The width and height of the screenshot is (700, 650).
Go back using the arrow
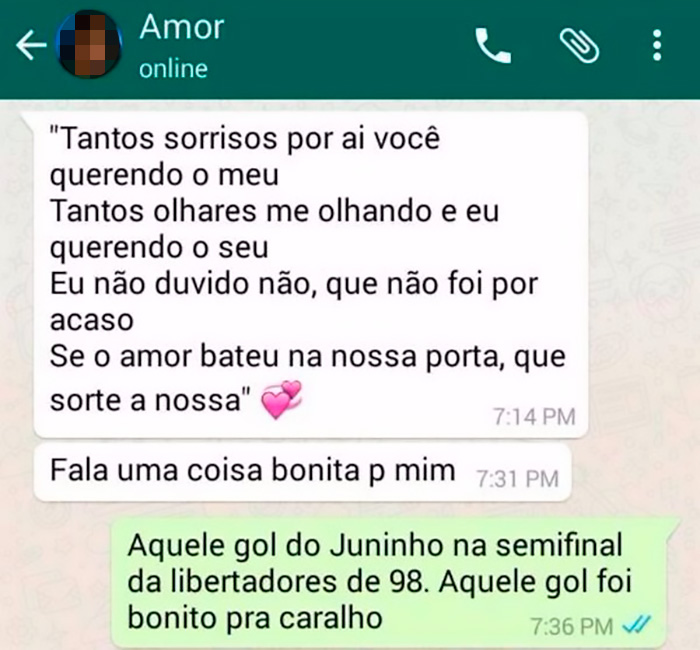[30, 46]
